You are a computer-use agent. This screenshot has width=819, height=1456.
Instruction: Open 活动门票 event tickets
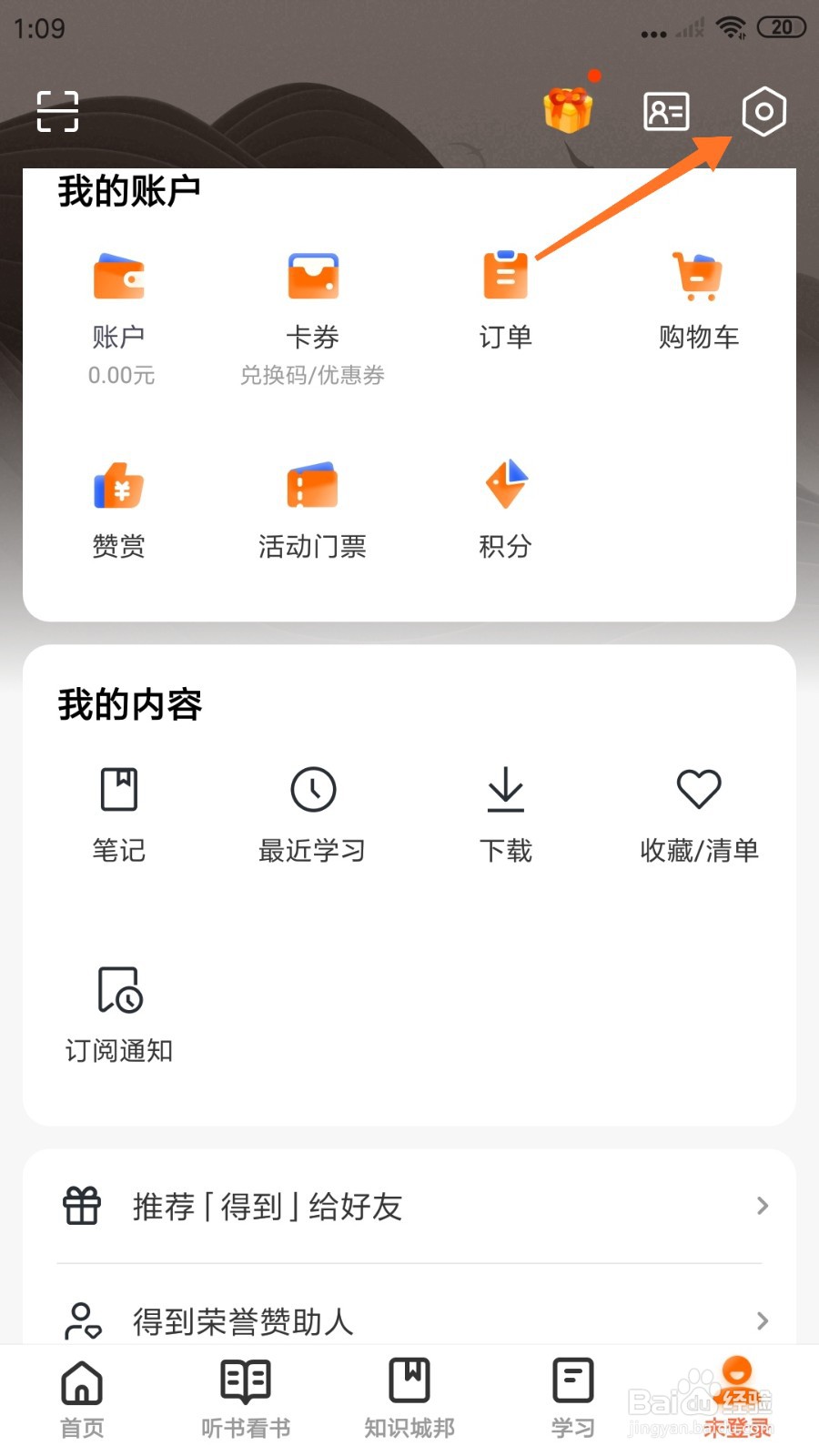[x=312, y=510]
